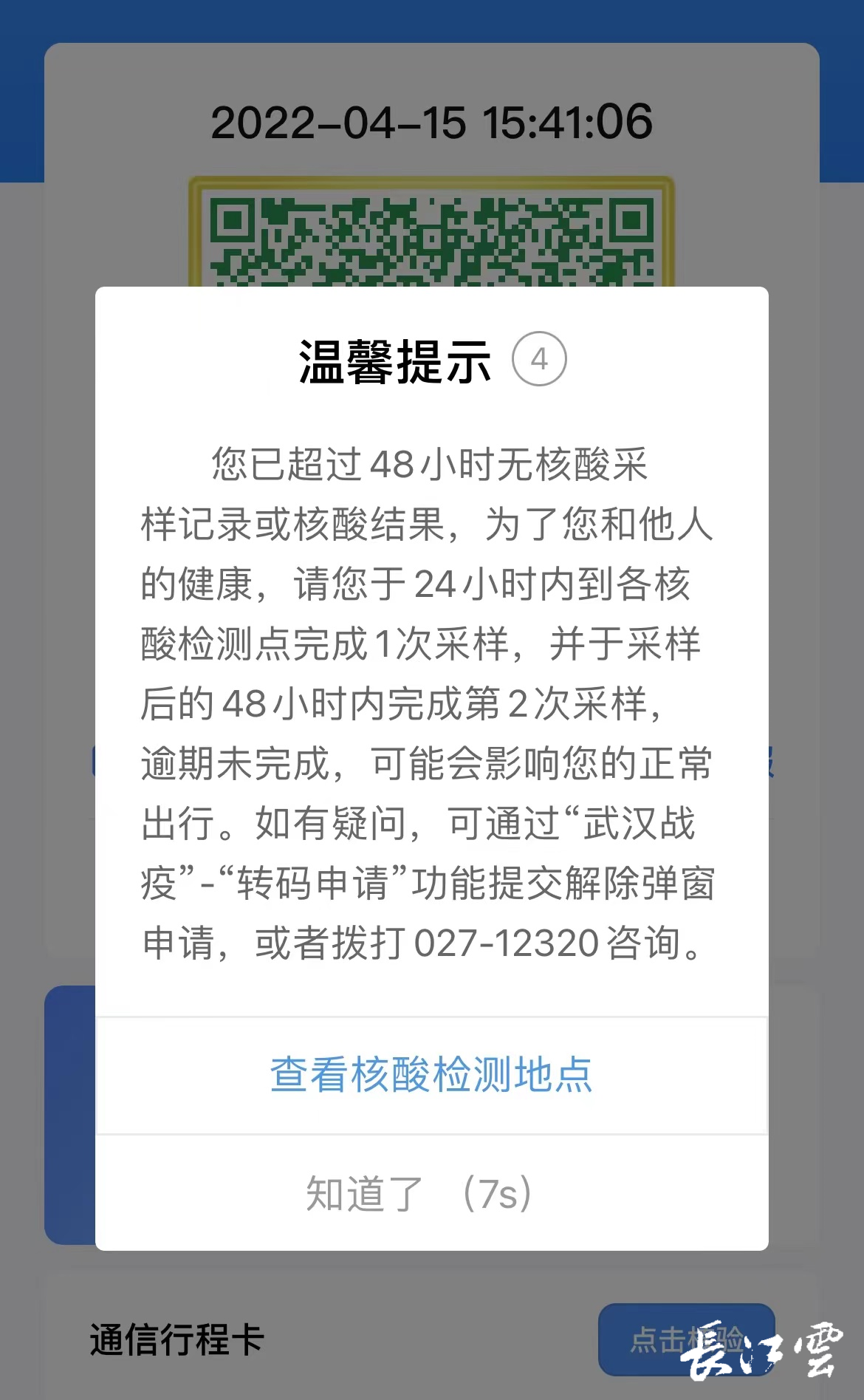Open 查看核酸检测地点 link
The image size is (864, 1400).
click(431, 1075)
